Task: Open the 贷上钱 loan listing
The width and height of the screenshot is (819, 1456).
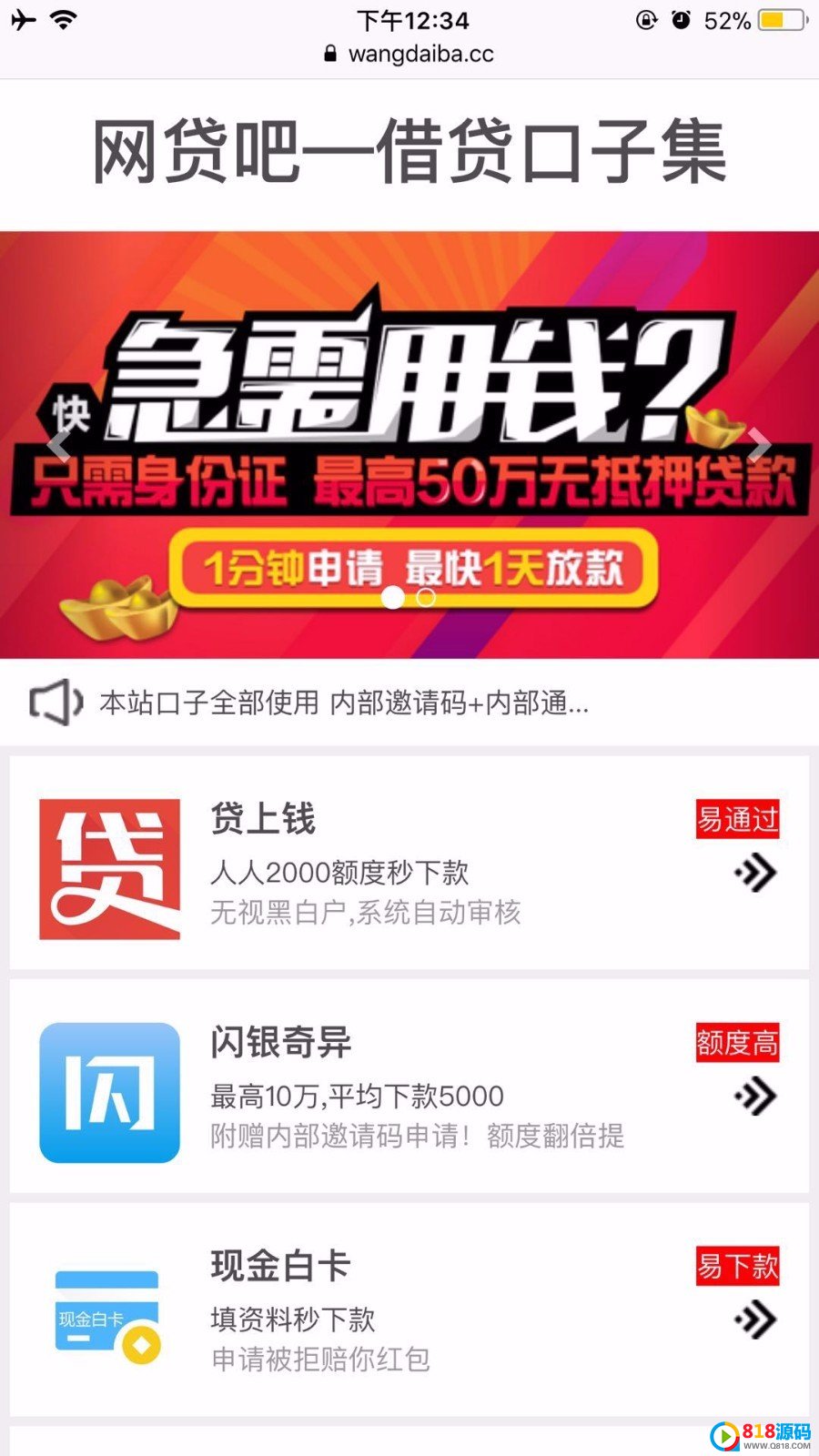Action: click(409, 862)
